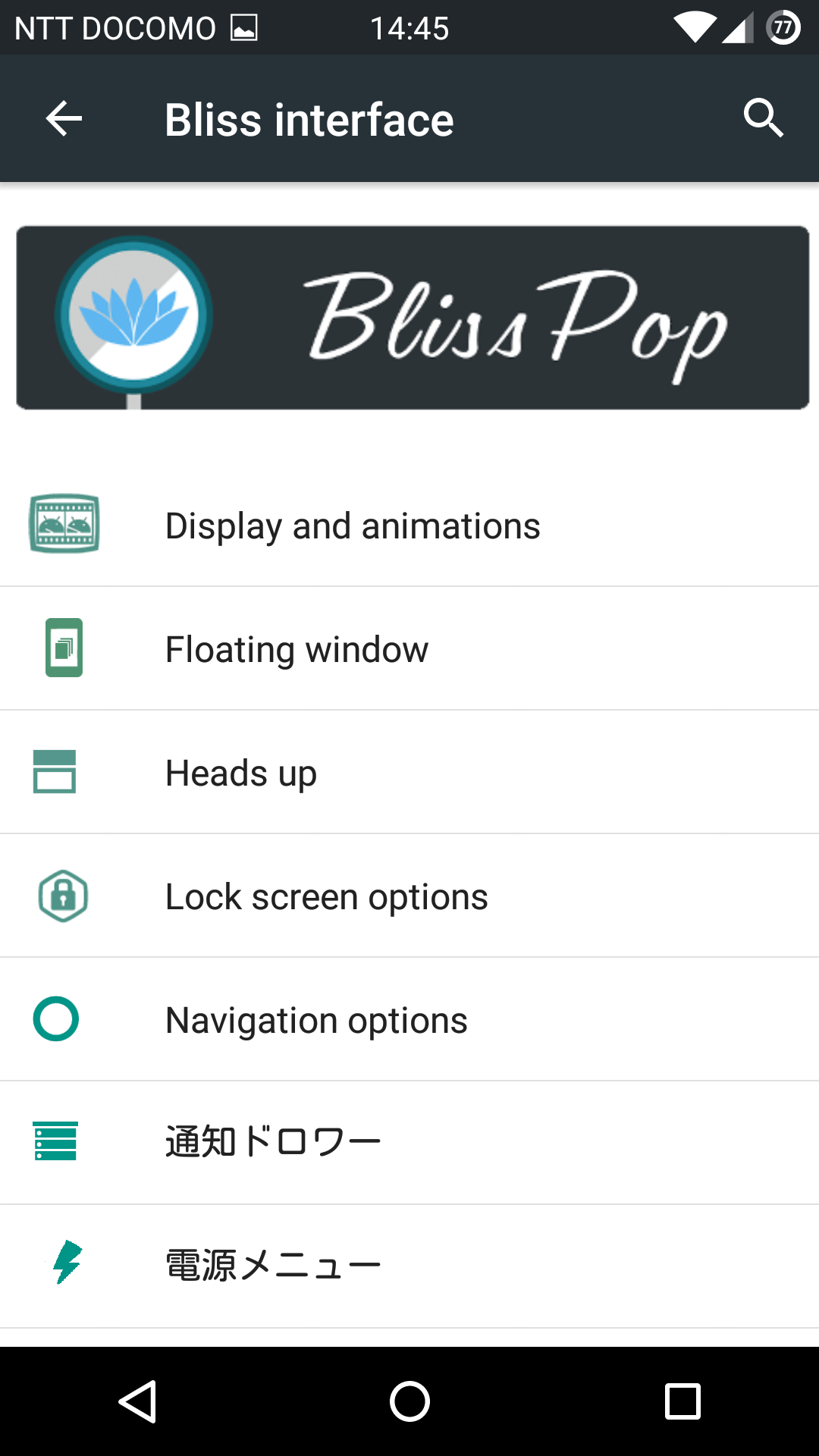Open Display and animations settings

409,525
